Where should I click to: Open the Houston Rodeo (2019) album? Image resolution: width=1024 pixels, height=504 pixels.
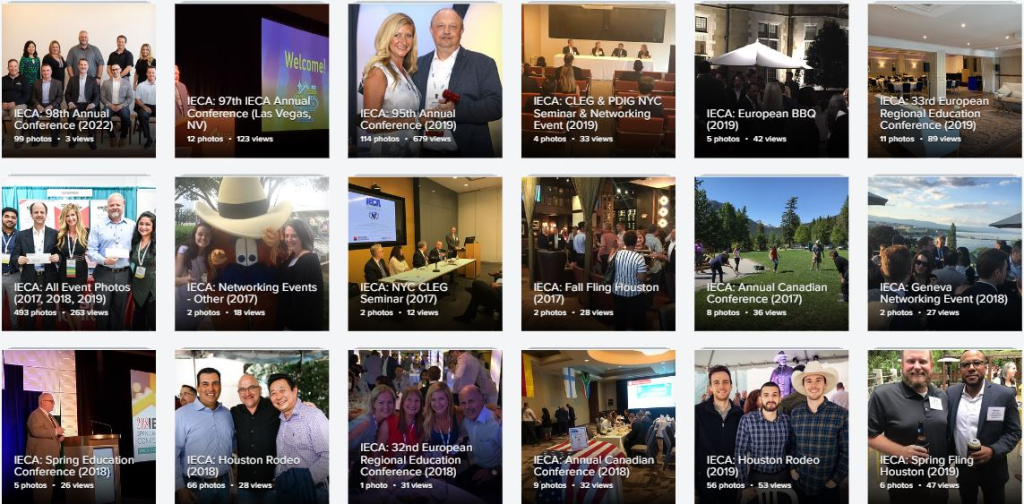click(x=771, y=426)
